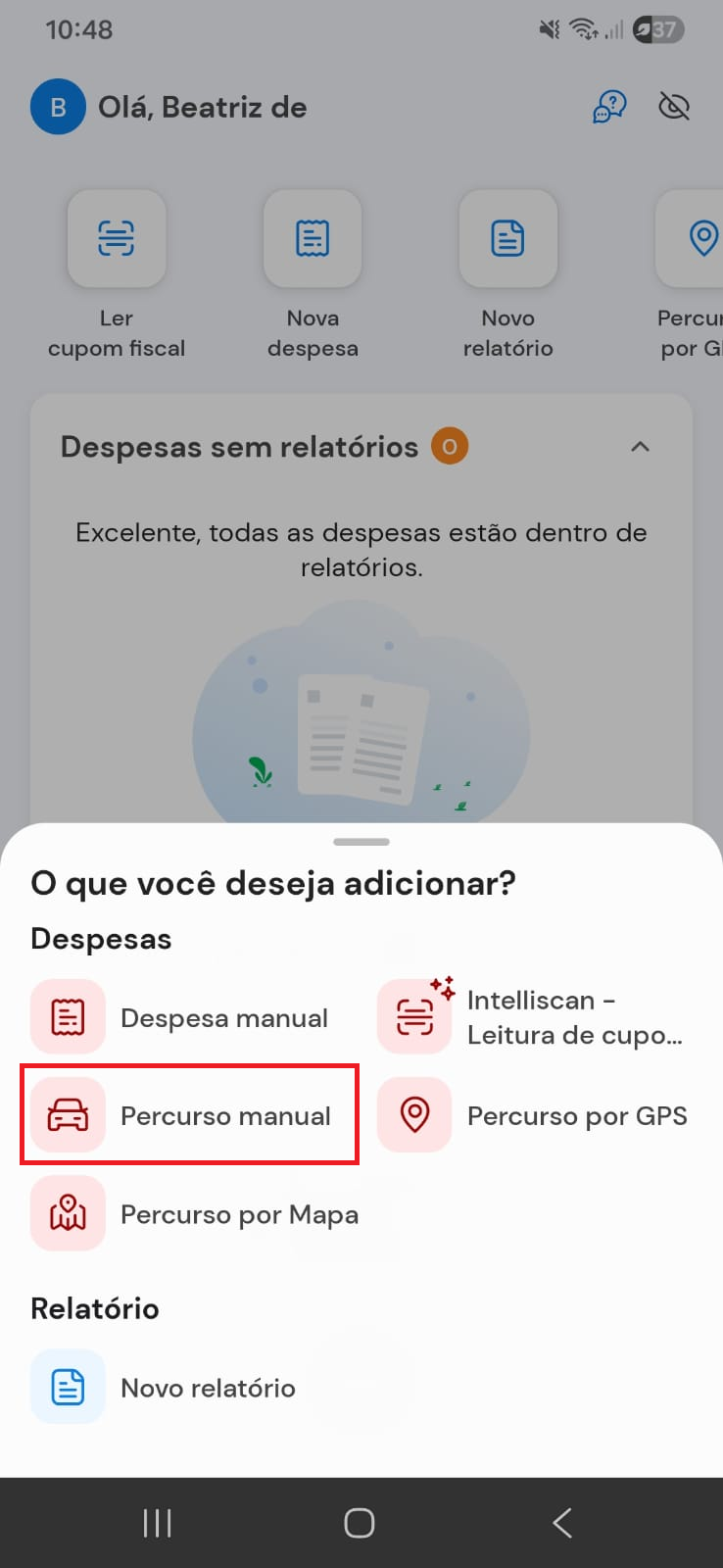Tap Nova despesa shortcut
Viewport: 723px width, 1568px height.
313,275
